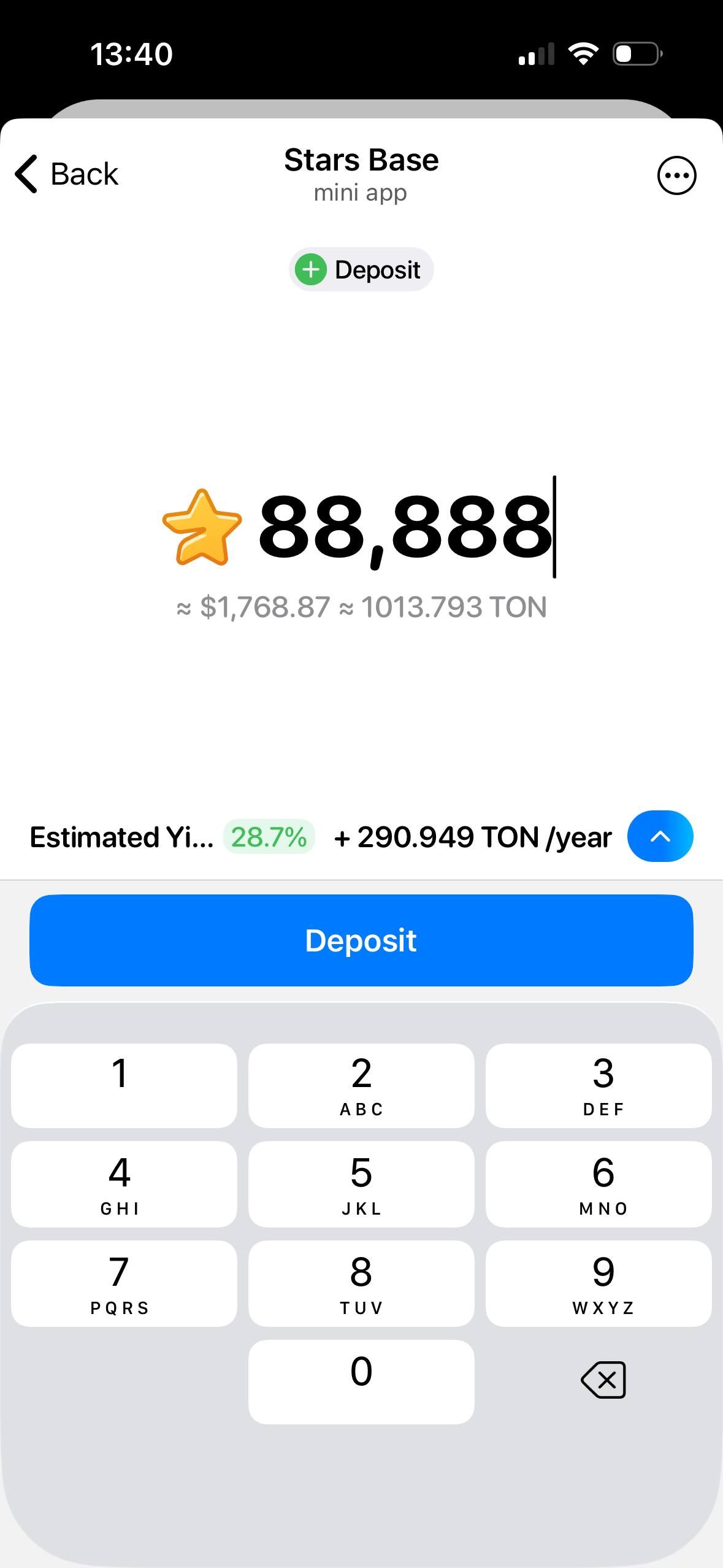Enter digit 2 on keypad
Viewport: 723px width, 1568px height.
point(361,1085)
